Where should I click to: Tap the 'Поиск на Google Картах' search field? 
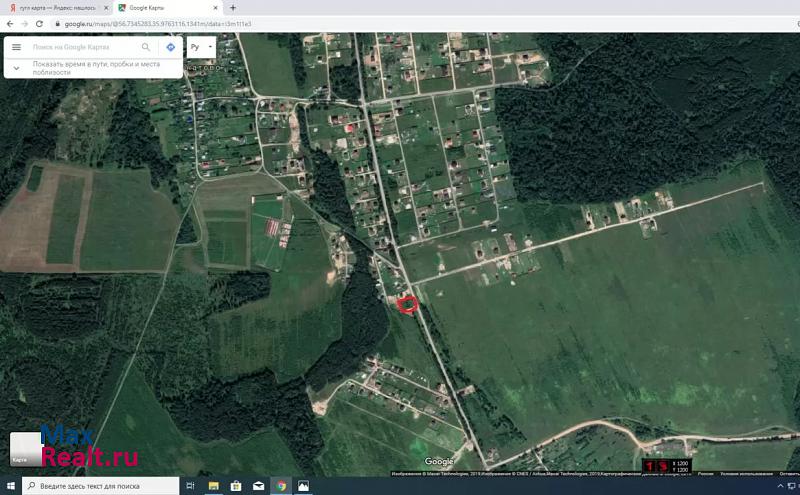[x=85, y=47]
